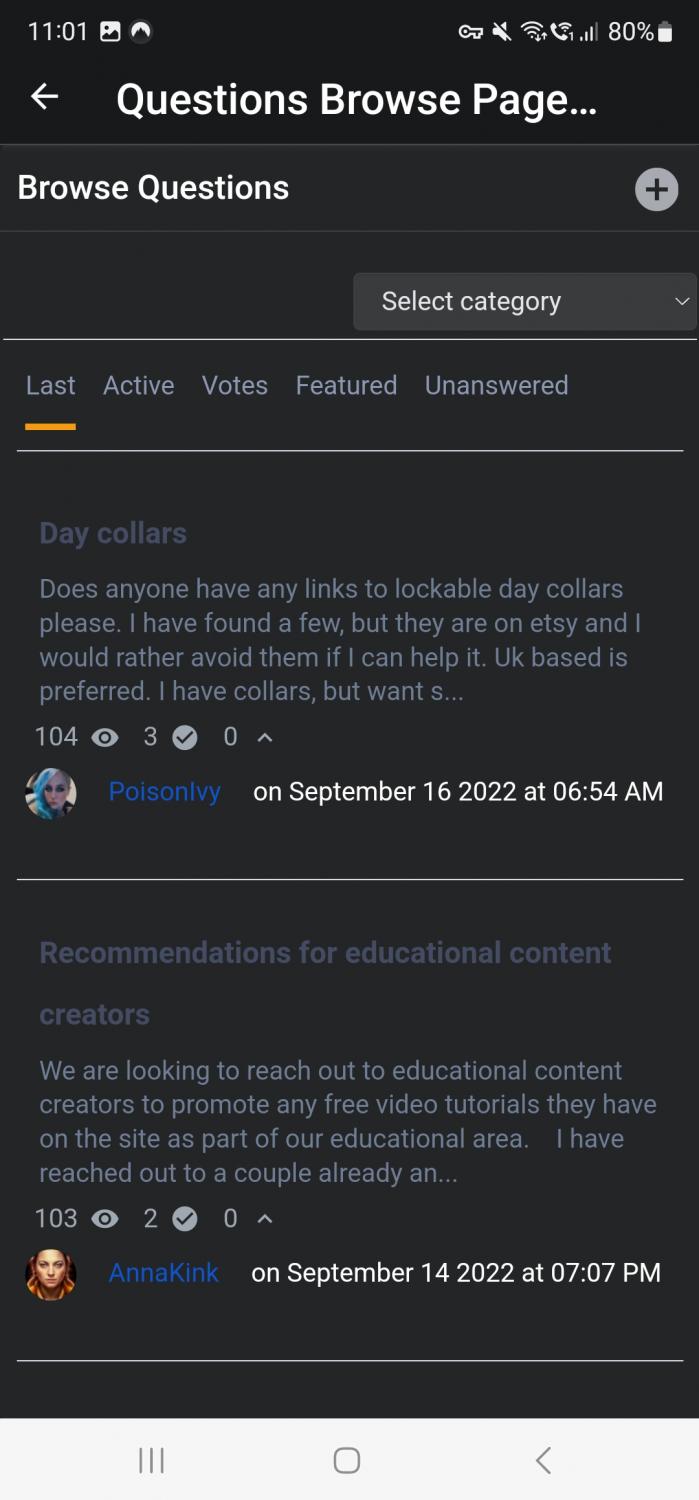Switch to the Last tab

[50, 385]
